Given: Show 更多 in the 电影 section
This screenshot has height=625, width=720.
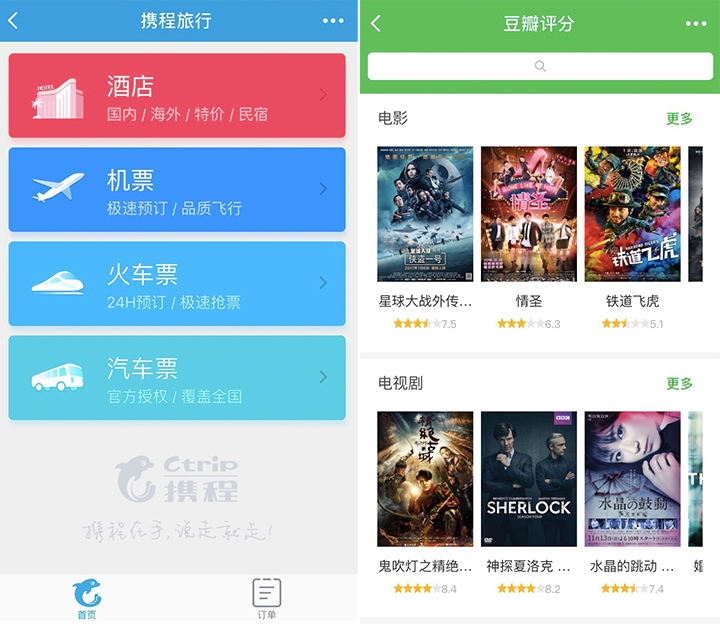Looking at the screenshot, I should tap(679, 118).
